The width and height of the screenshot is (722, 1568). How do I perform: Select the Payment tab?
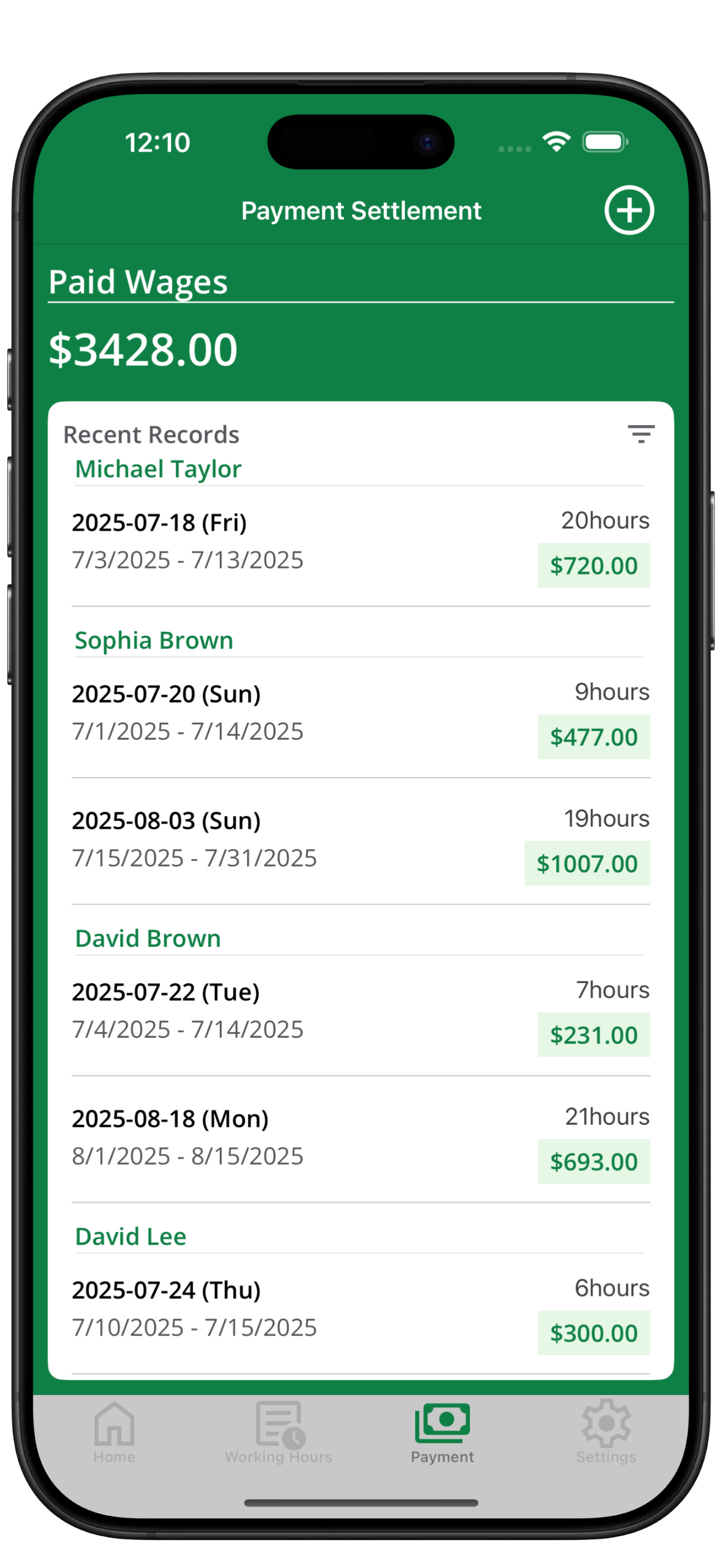442,1432
